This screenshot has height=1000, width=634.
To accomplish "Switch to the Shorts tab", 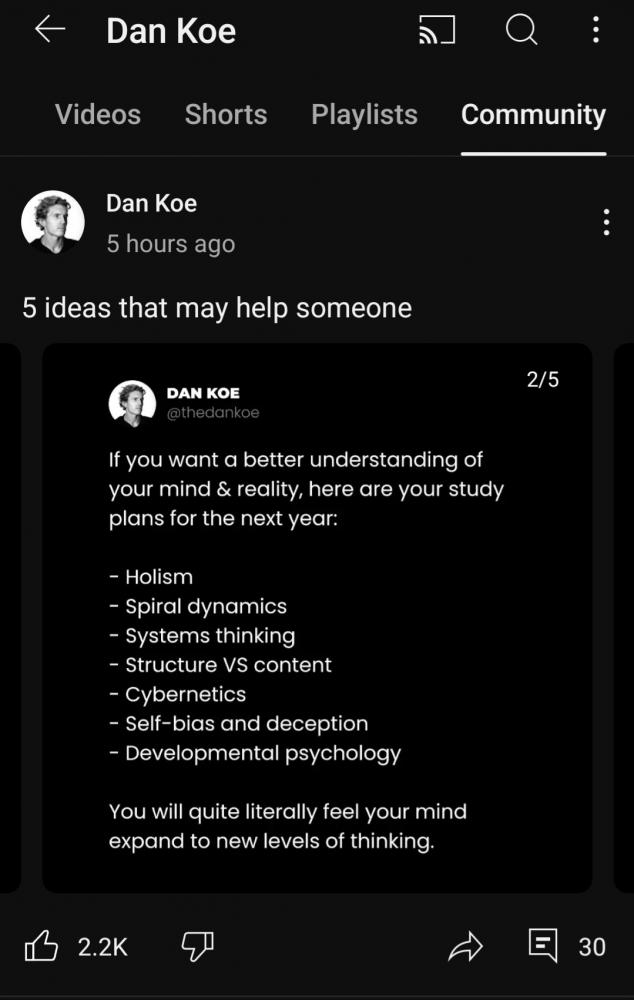I will tap(226, 114).
